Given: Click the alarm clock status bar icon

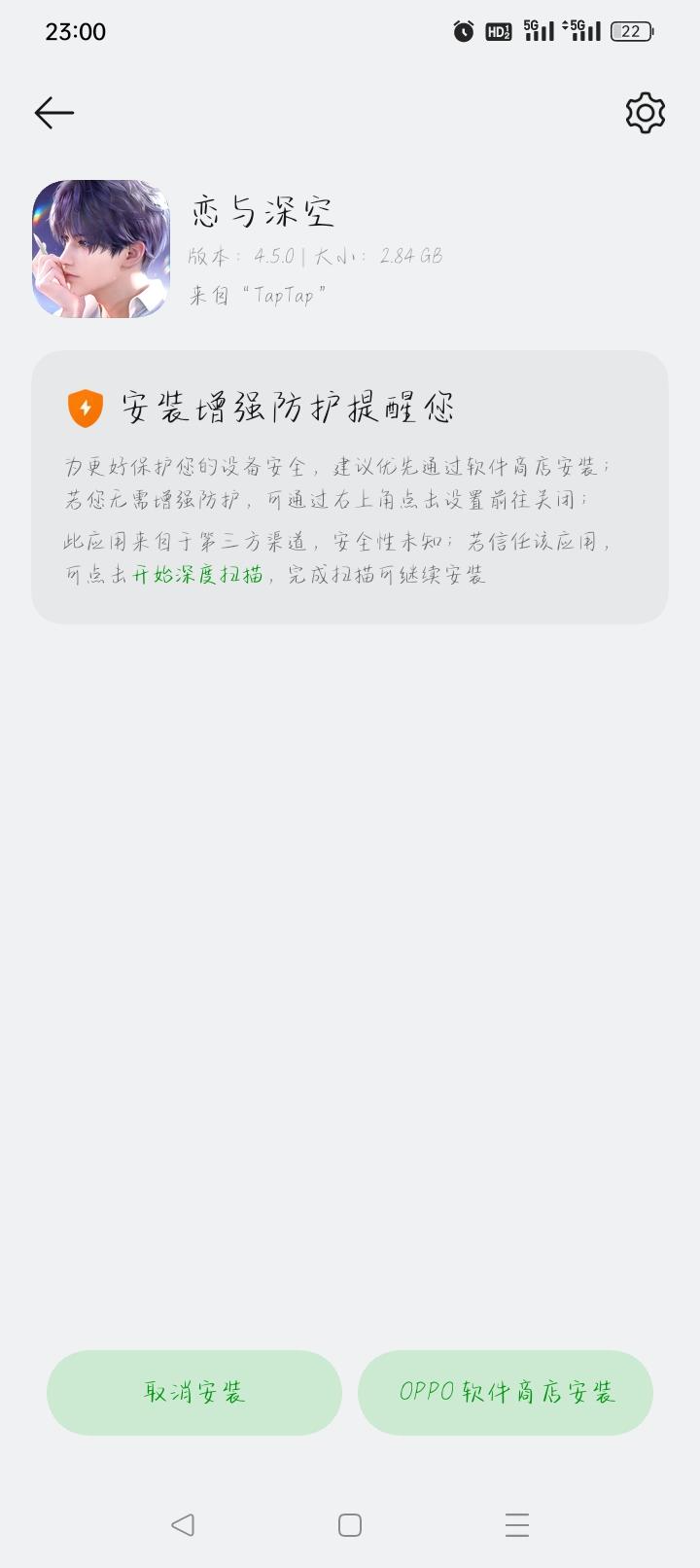Looking at the screenshot, I should click(462, 31).
